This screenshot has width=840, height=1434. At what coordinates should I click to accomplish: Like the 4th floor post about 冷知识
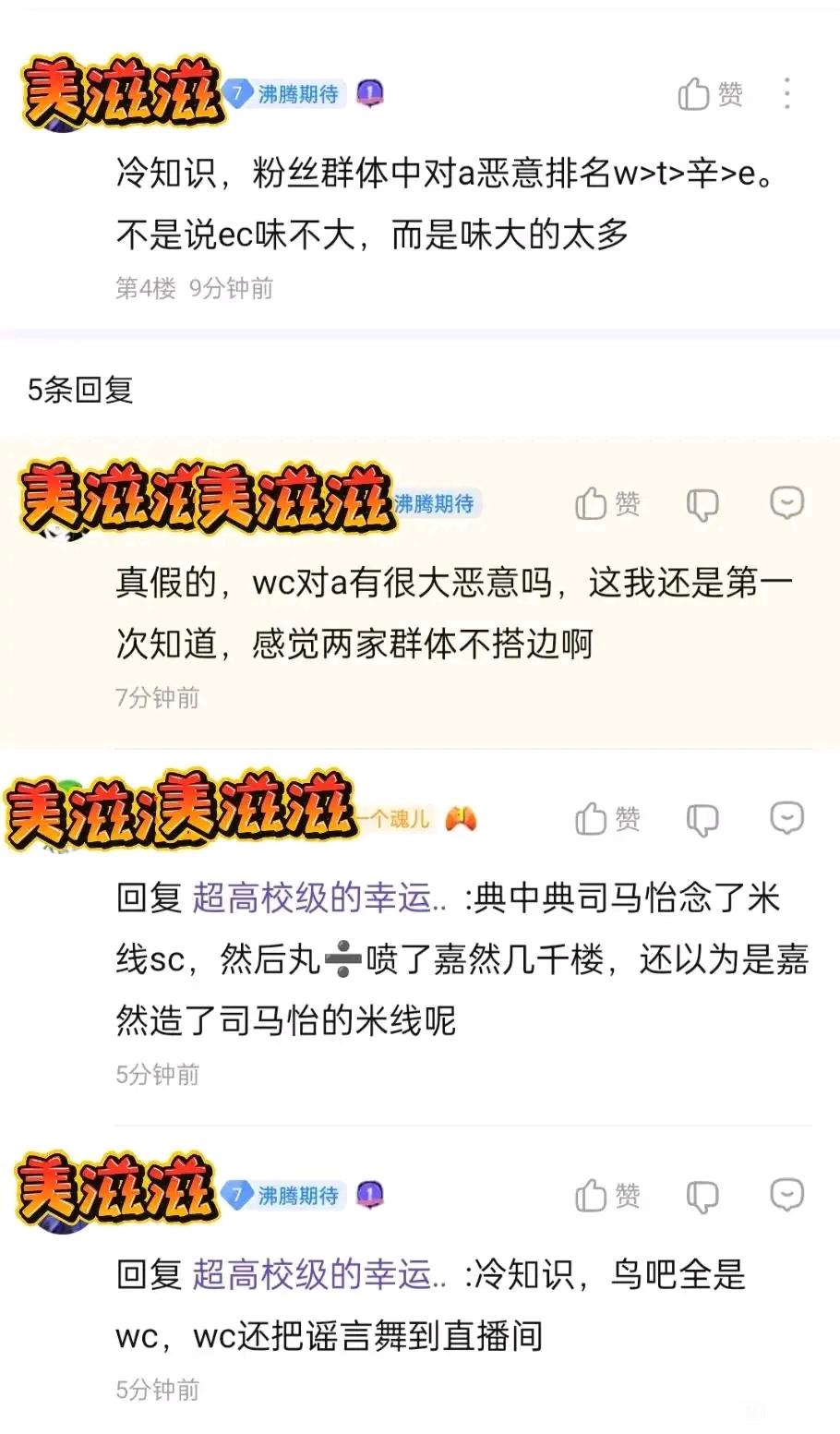point(710,94)
